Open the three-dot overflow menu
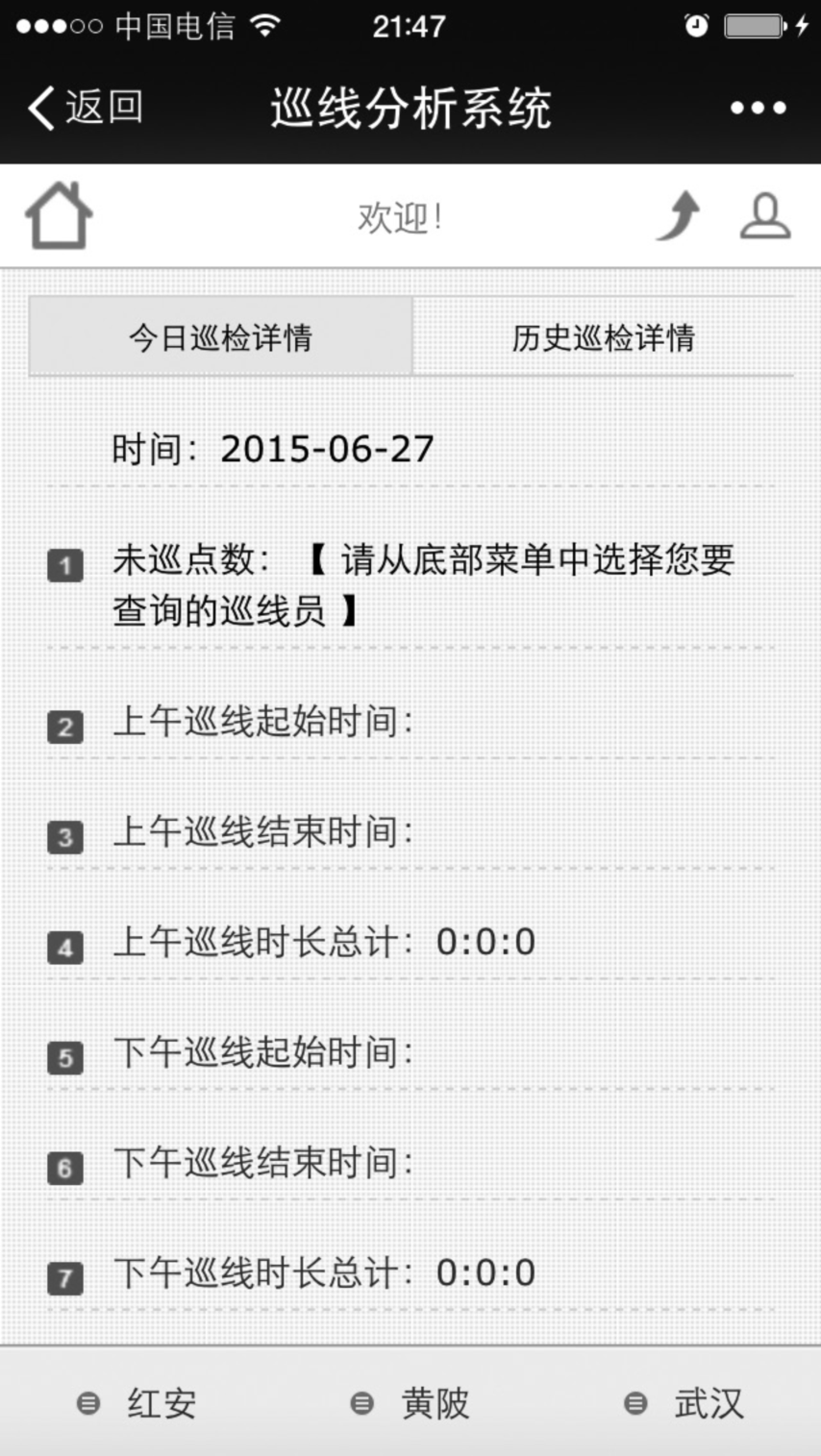The image size is (821, 1456). (x=758, y=109)
